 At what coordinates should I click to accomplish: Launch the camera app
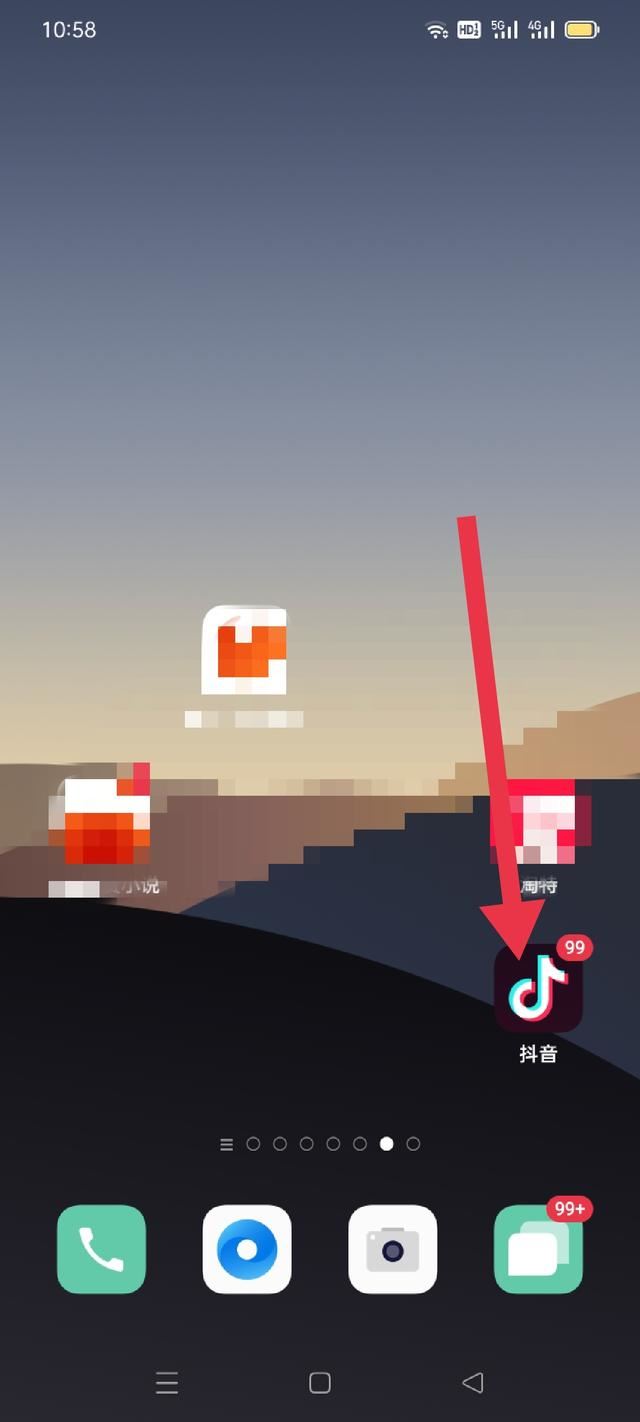coord(393,1249)
